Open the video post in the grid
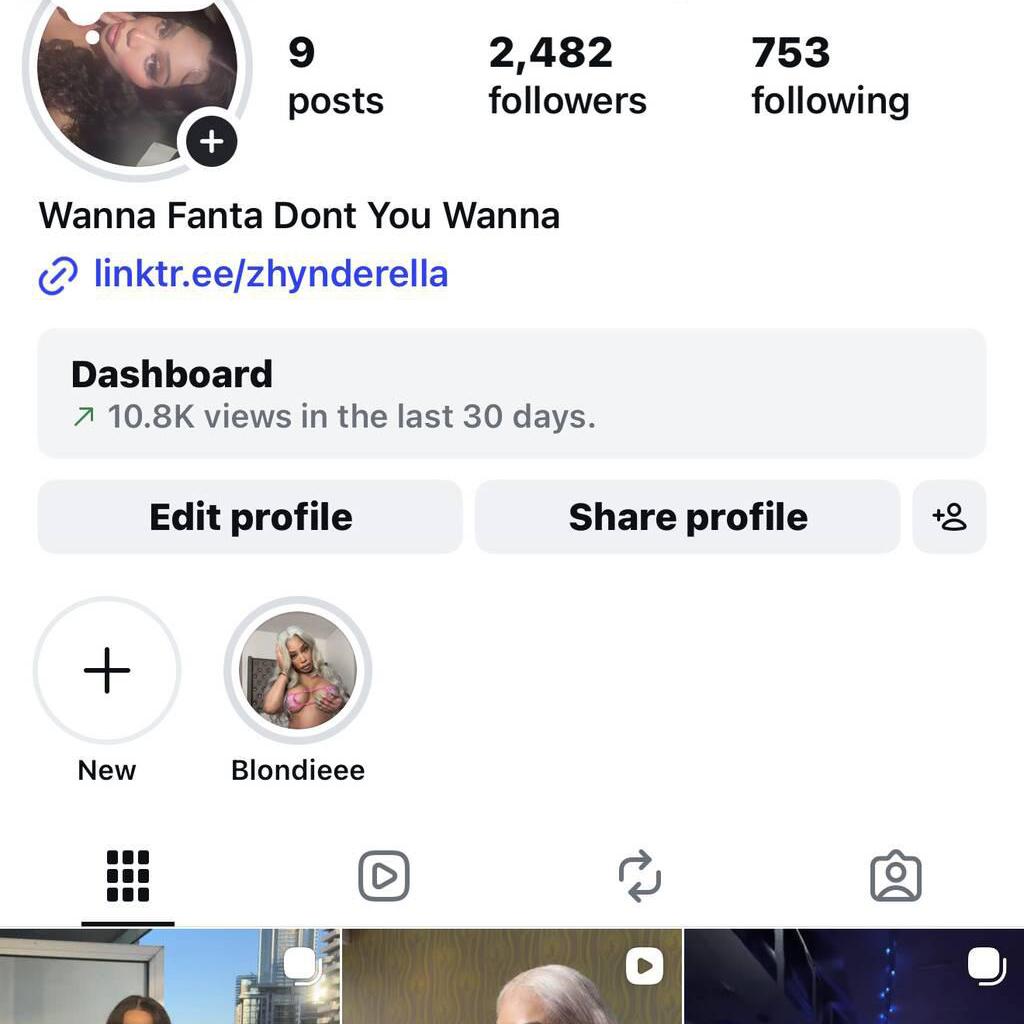The width and height of the screenshot is (1024, 1024). point(512,977)
